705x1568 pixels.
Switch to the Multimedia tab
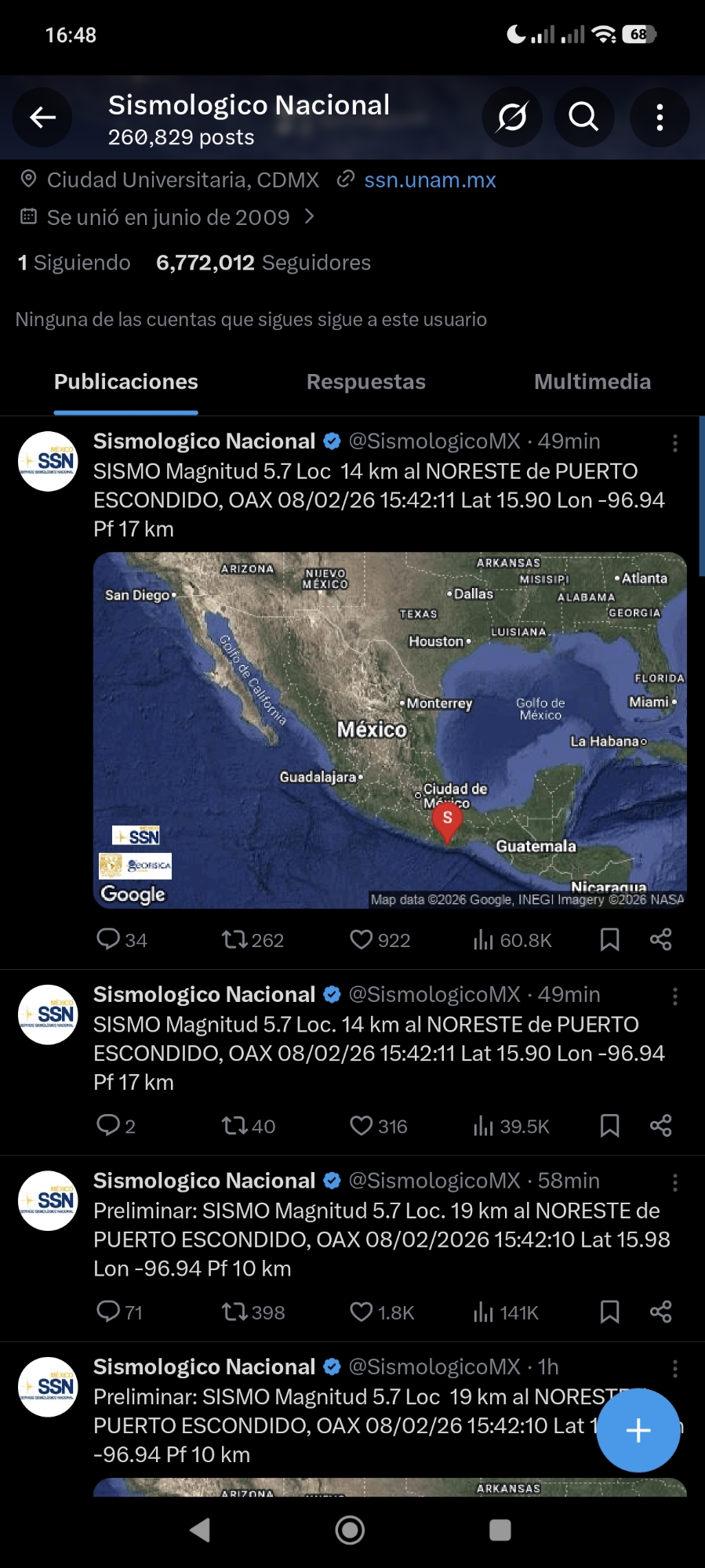pos(592,382)
